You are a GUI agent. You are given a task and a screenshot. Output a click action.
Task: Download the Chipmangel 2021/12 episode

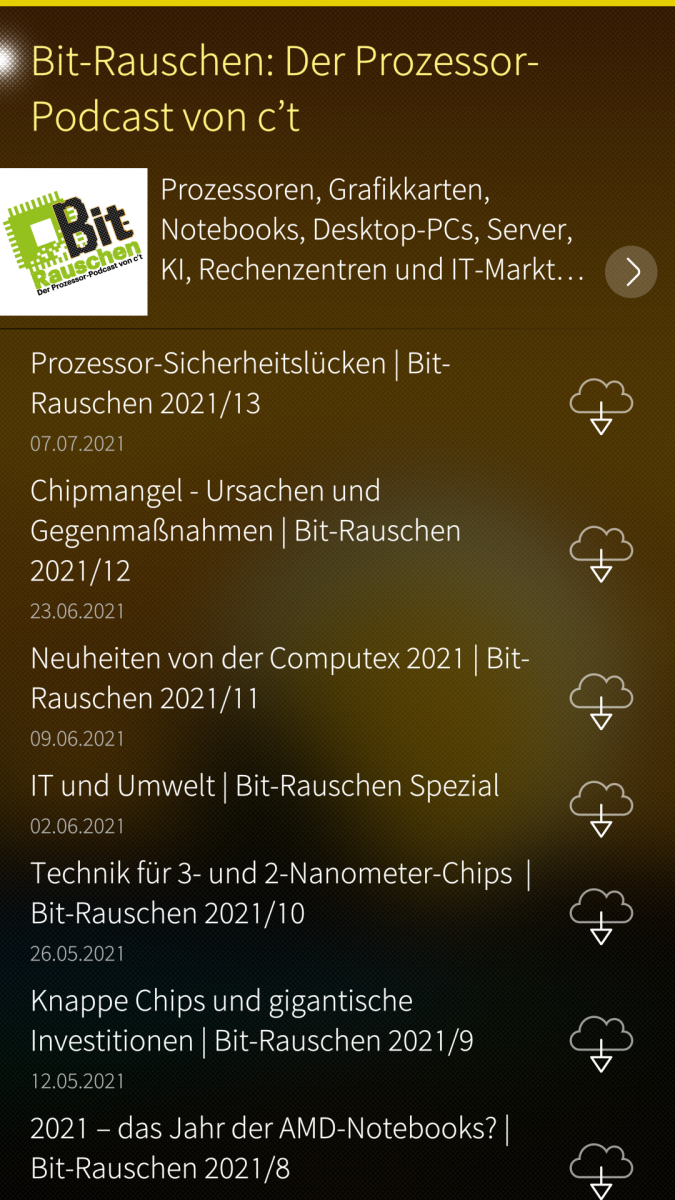coord(601,552)
